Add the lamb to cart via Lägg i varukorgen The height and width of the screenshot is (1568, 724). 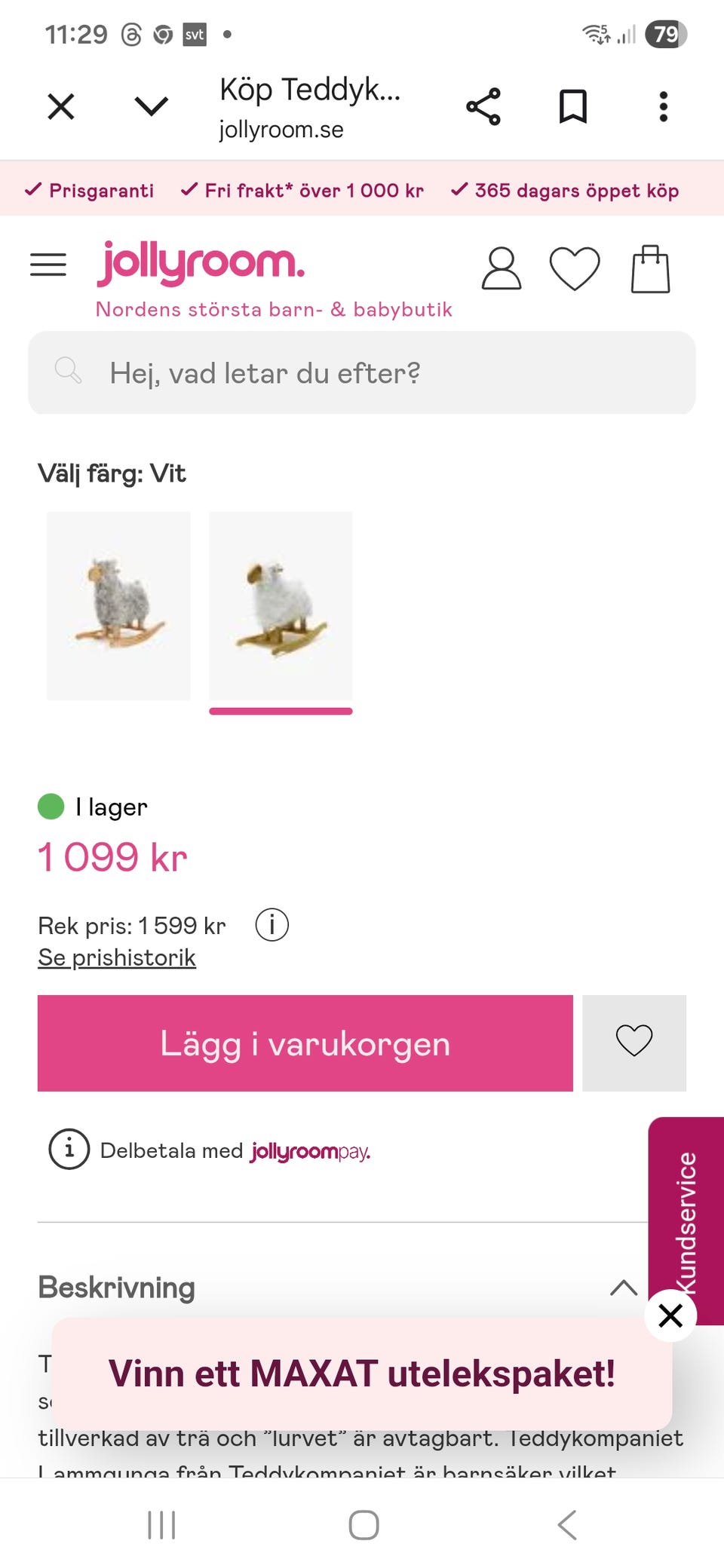pyautogui.click(x=305, y=1044)
